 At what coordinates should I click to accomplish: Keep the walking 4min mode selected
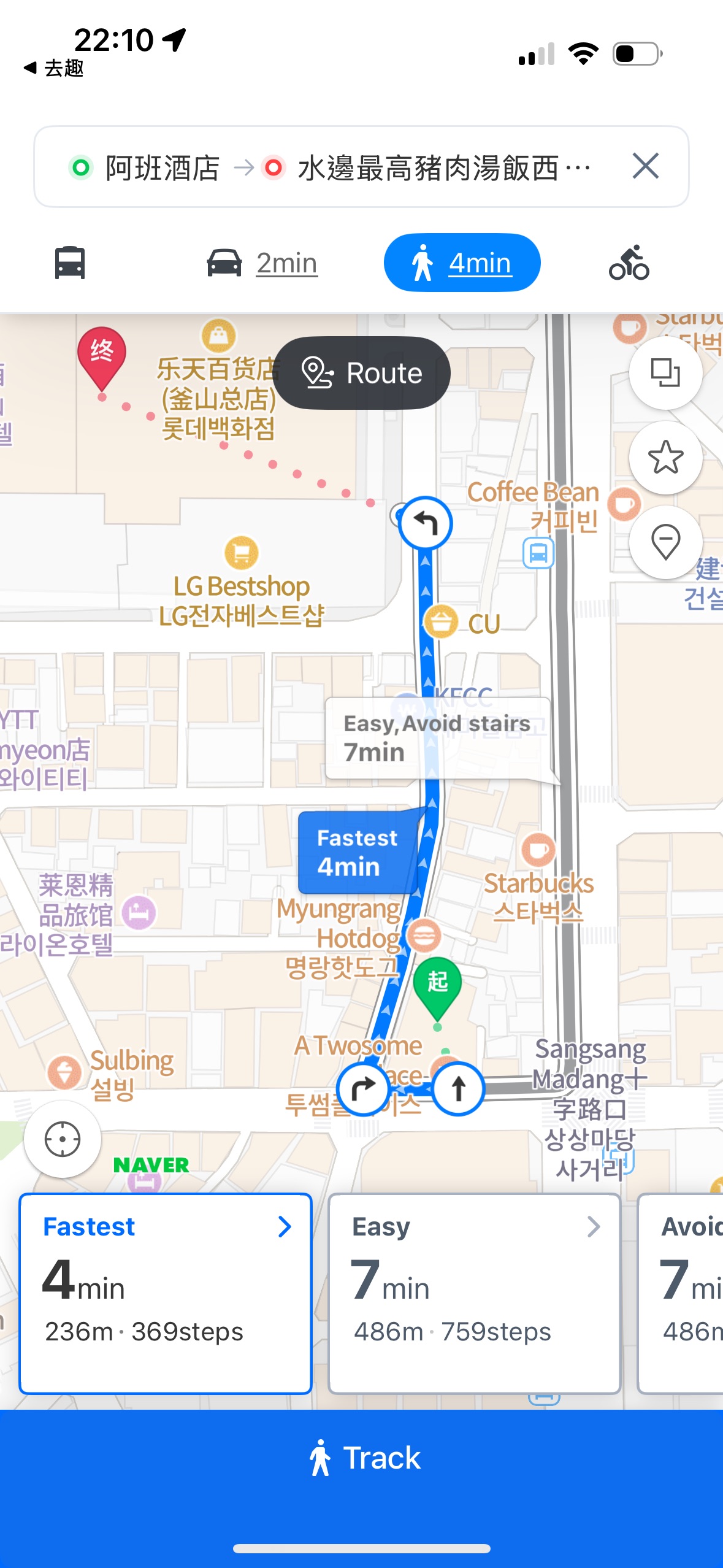tap(462, 263)
